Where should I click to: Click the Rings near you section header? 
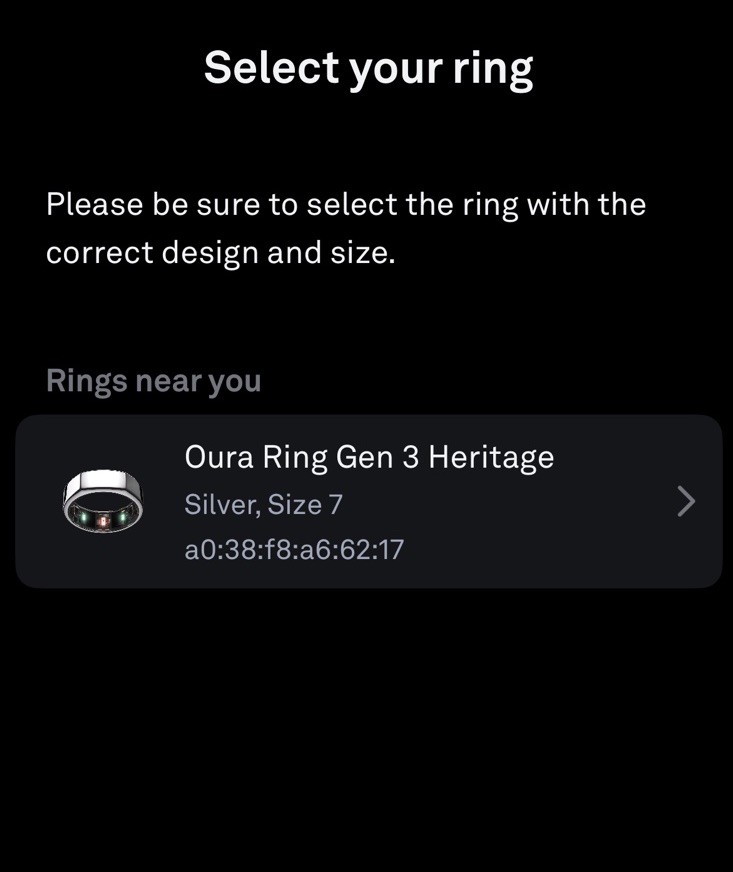(x=154, y=380)
